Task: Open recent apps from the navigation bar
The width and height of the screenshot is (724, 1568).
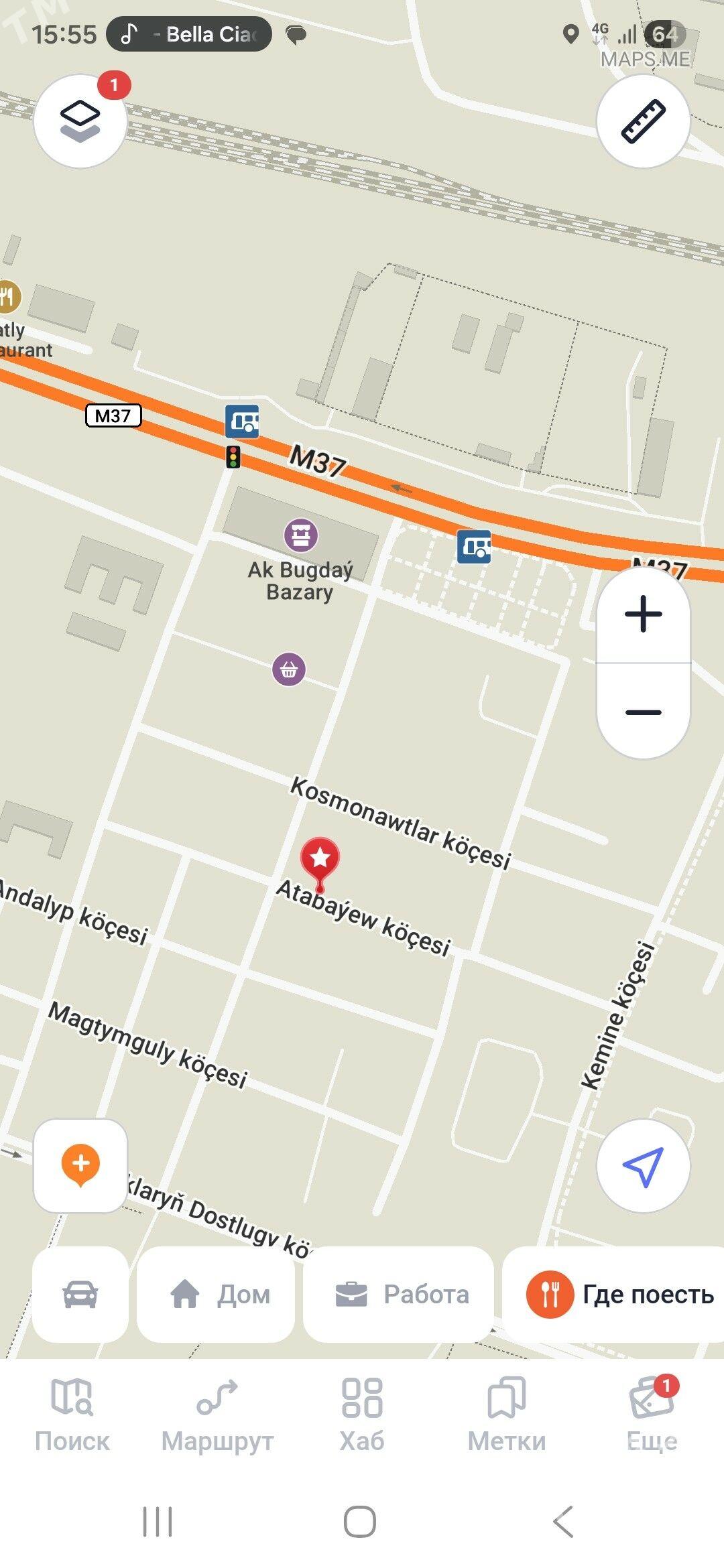Action: (158, 1521)
